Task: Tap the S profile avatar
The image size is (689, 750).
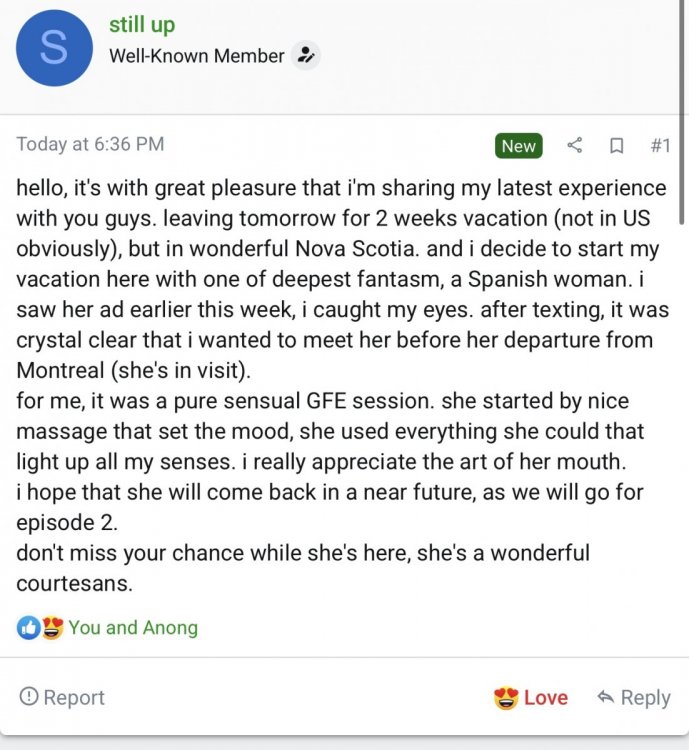Action: coord(55,48)
